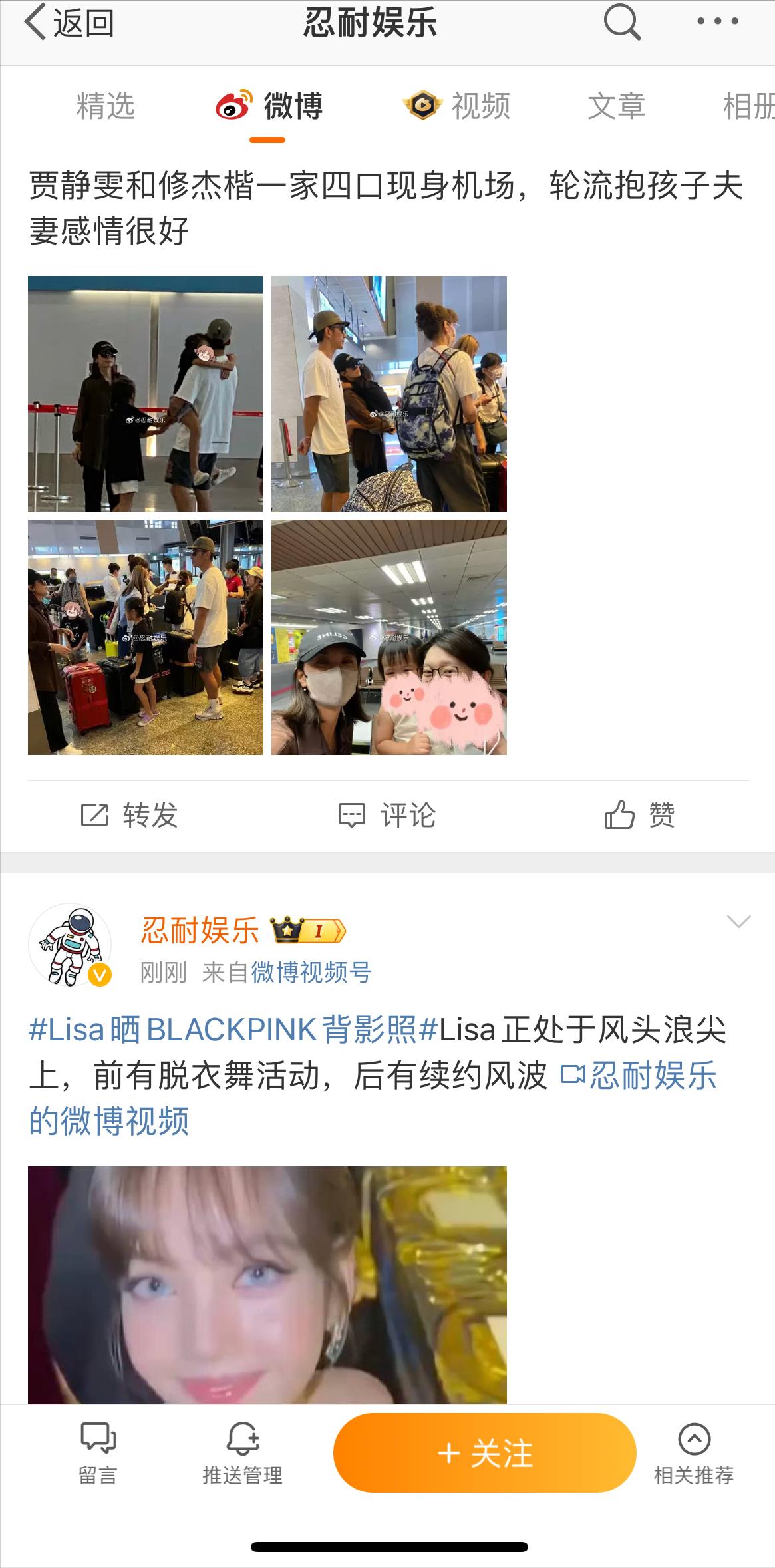Viewport: 775px width, 1568px height.
Task: Open the third photo showing luggage at check-in
Action: pos(146,637)
